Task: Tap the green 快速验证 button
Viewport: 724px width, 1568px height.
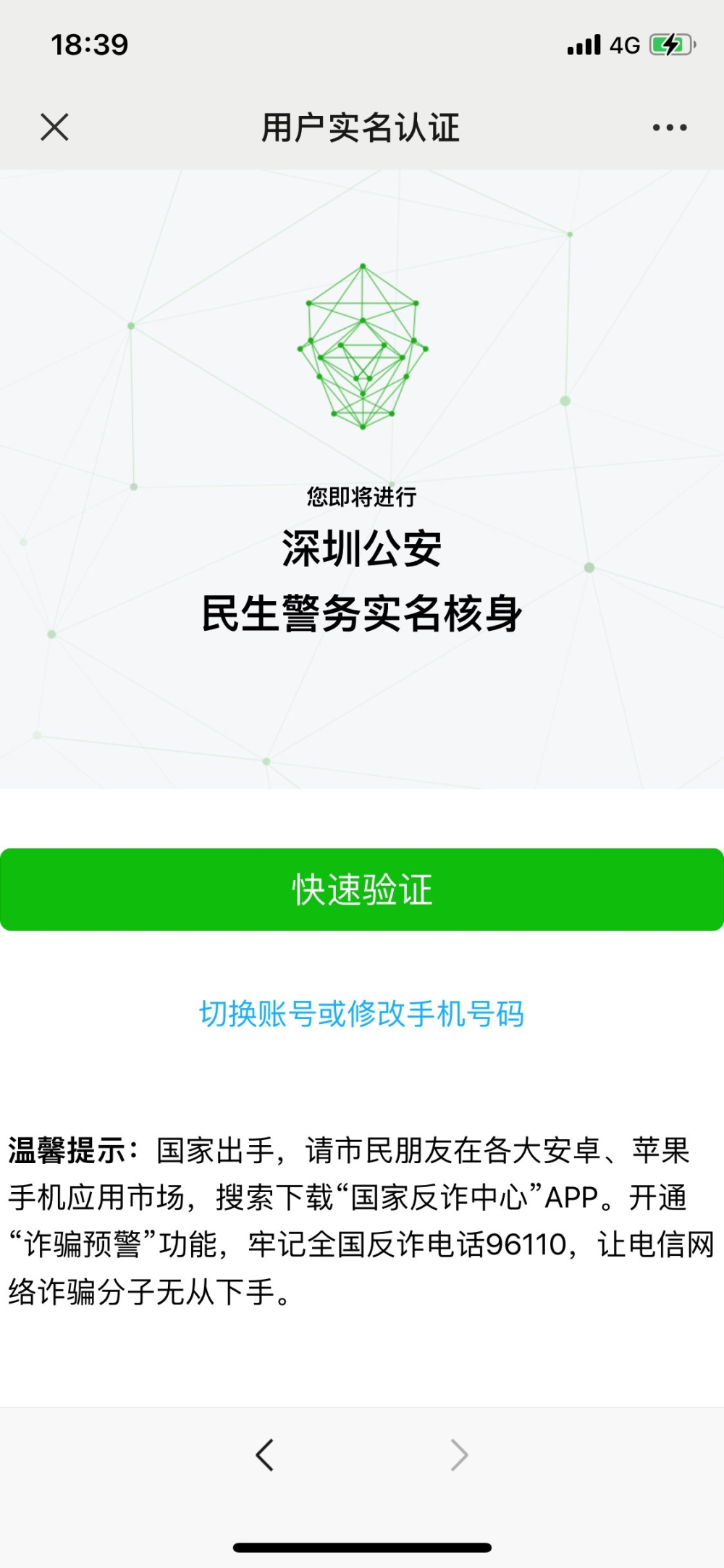Action: 362,889
